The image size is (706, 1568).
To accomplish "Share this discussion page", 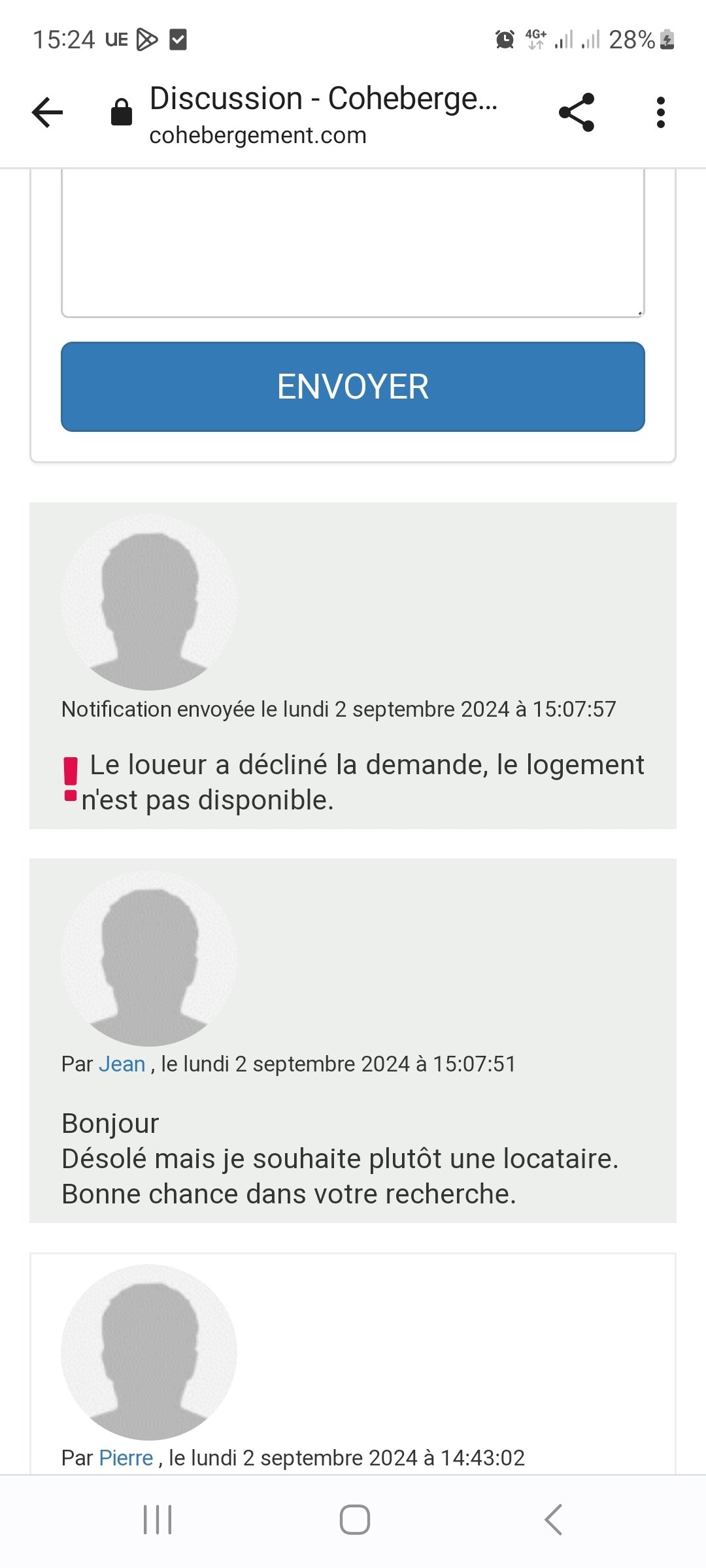I will (577, 112).
